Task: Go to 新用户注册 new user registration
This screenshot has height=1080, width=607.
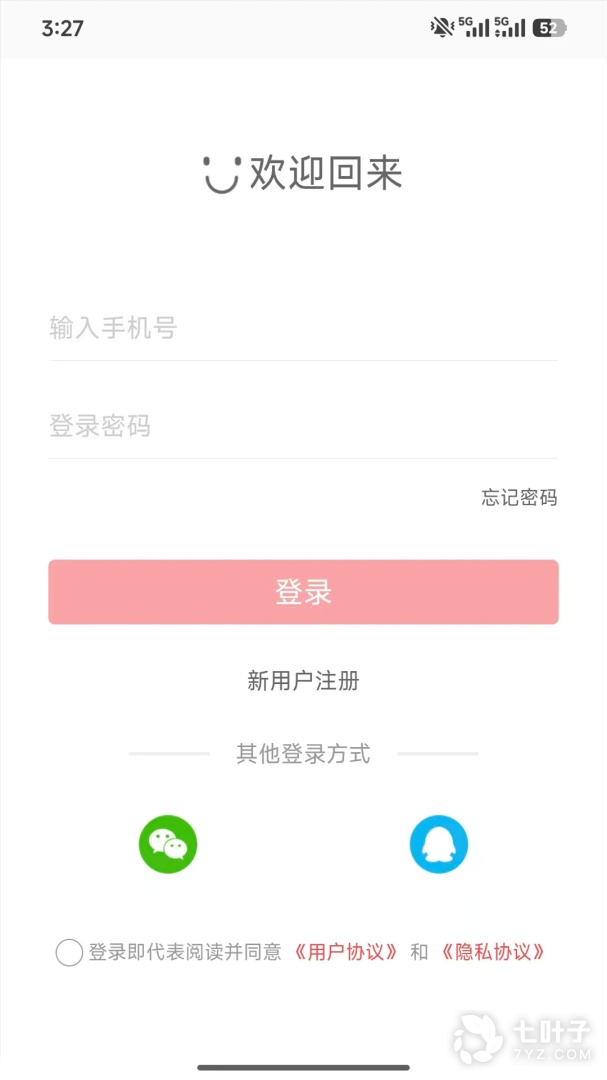Action: tap(303, 681)
